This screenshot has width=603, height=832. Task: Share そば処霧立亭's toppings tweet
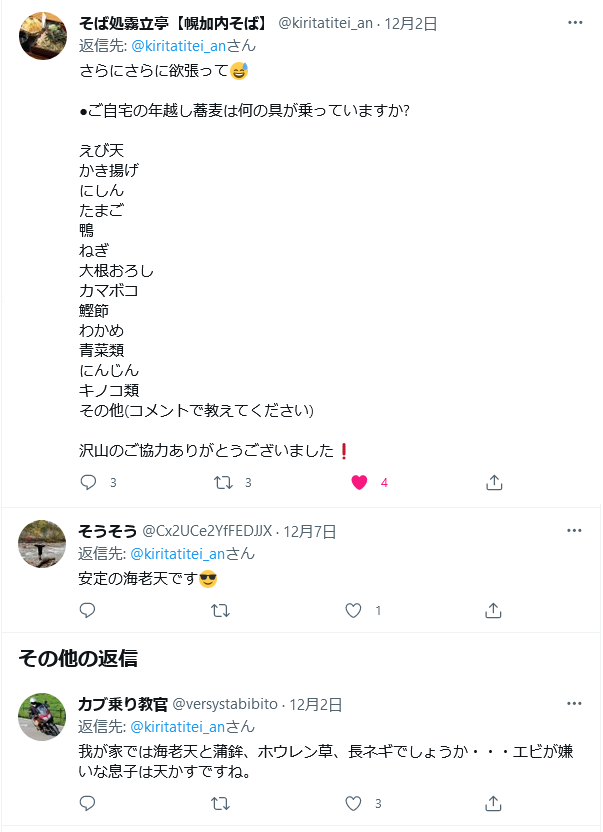pyautogui.click(x=493, y=482)
